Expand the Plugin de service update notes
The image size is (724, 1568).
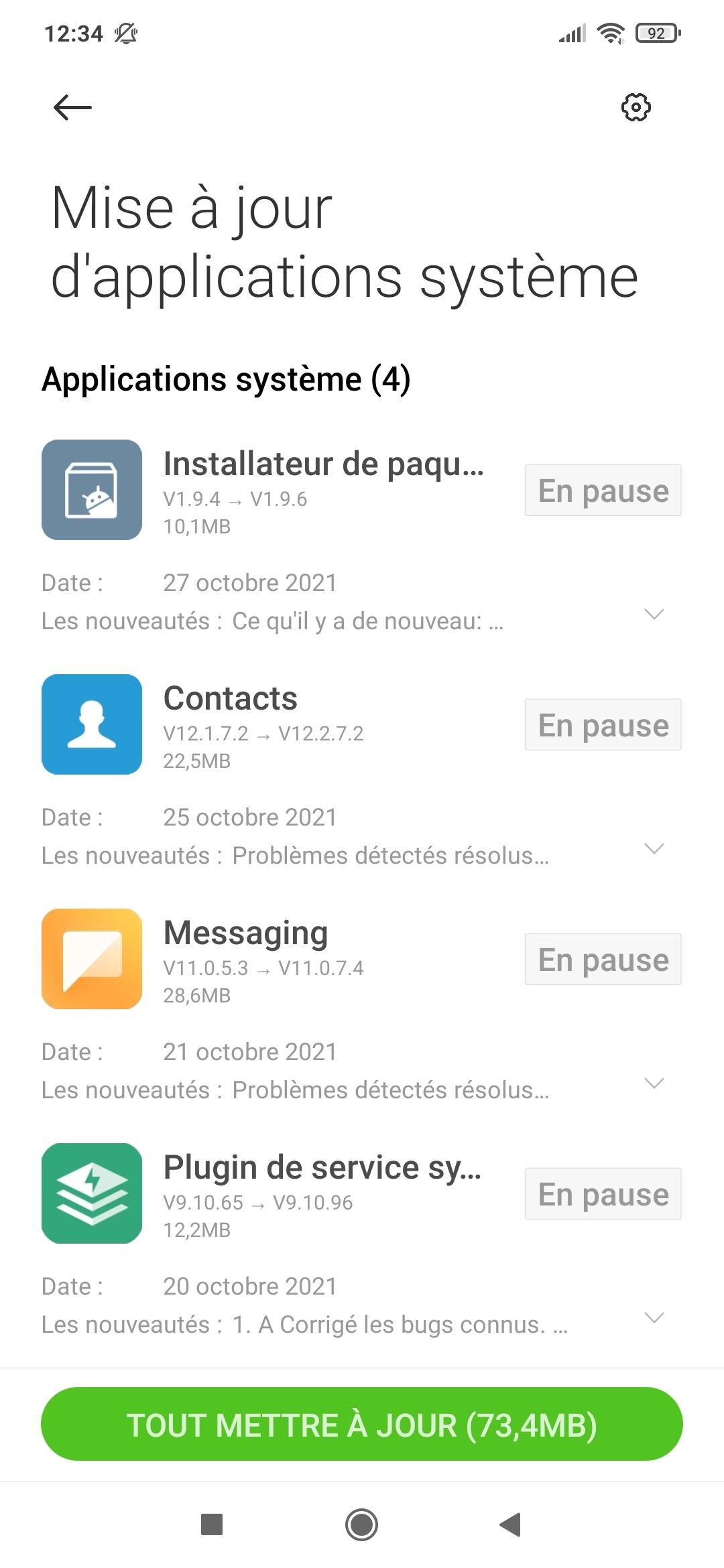(x=654, y=1318)
